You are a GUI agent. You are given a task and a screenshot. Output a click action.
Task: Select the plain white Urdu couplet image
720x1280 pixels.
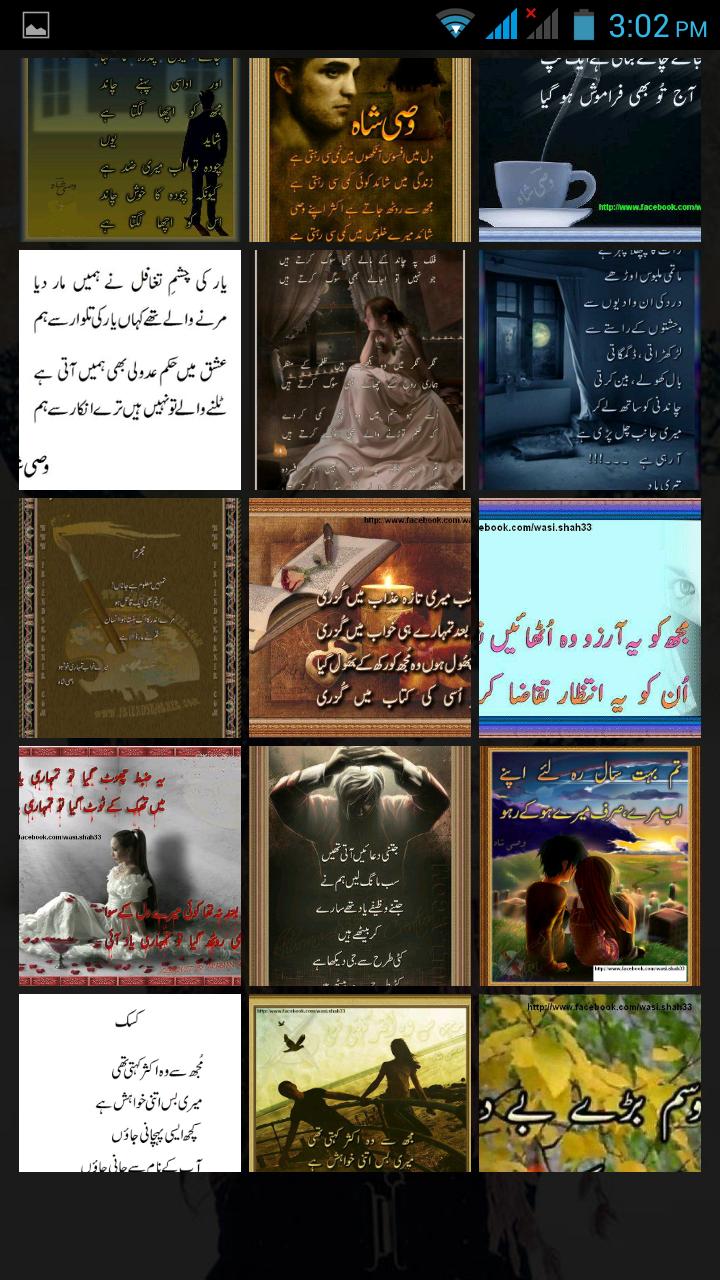pyautogui.click(x=130, y=370)
